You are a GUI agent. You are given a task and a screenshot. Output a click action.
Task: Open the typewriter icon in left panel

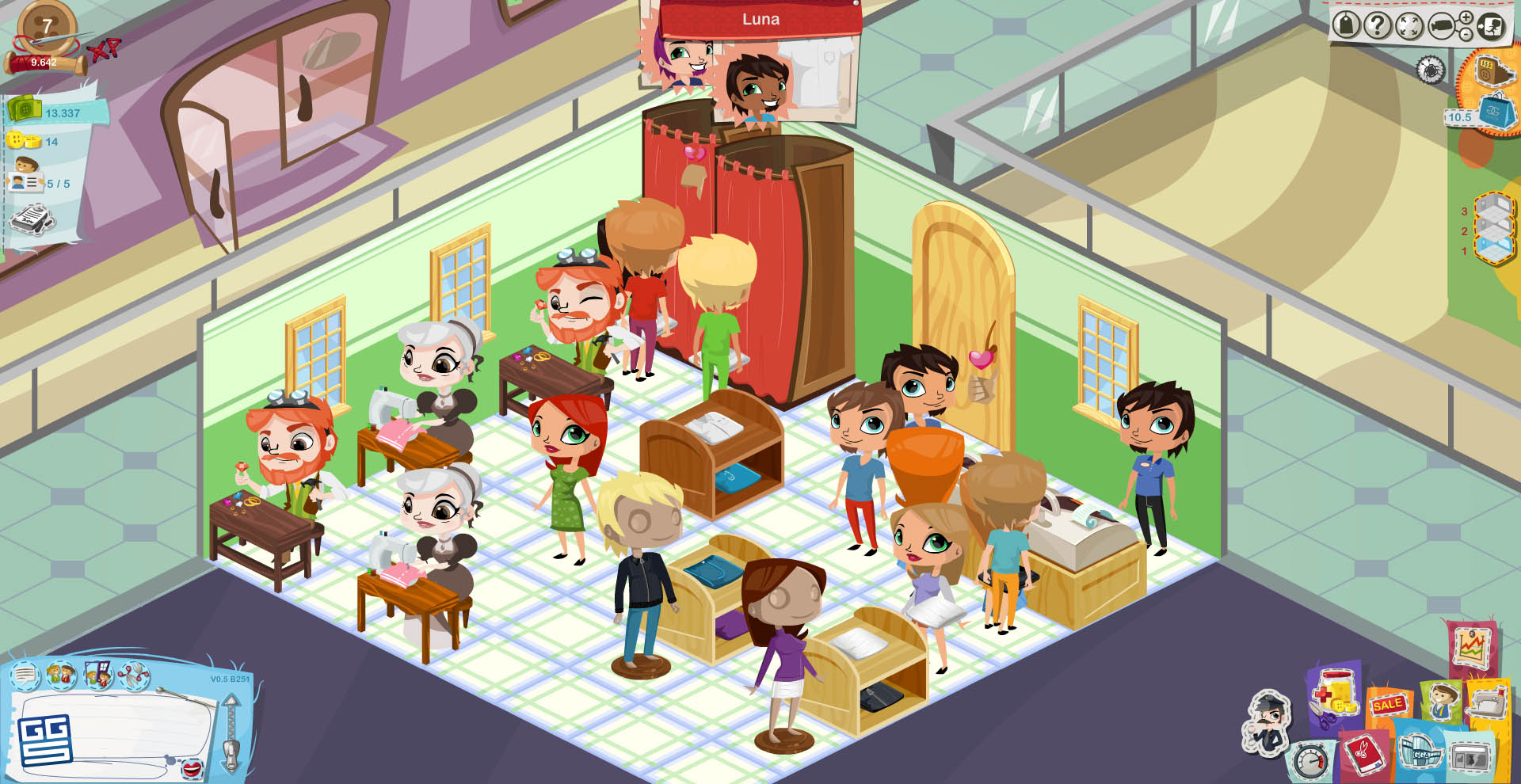point(32,219)
